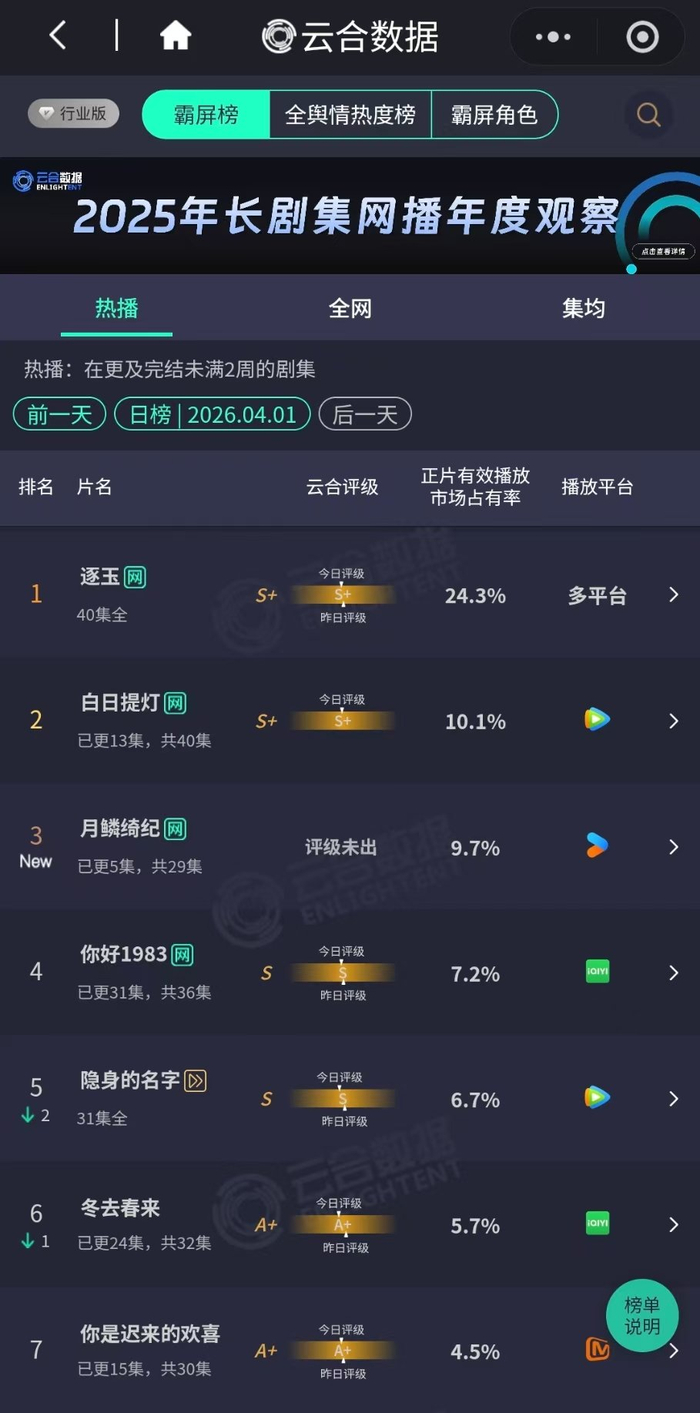Viewport: 700px width, 1413px height.
Task: Open the 榜单说明 floating button
Action: point(642,1315)
